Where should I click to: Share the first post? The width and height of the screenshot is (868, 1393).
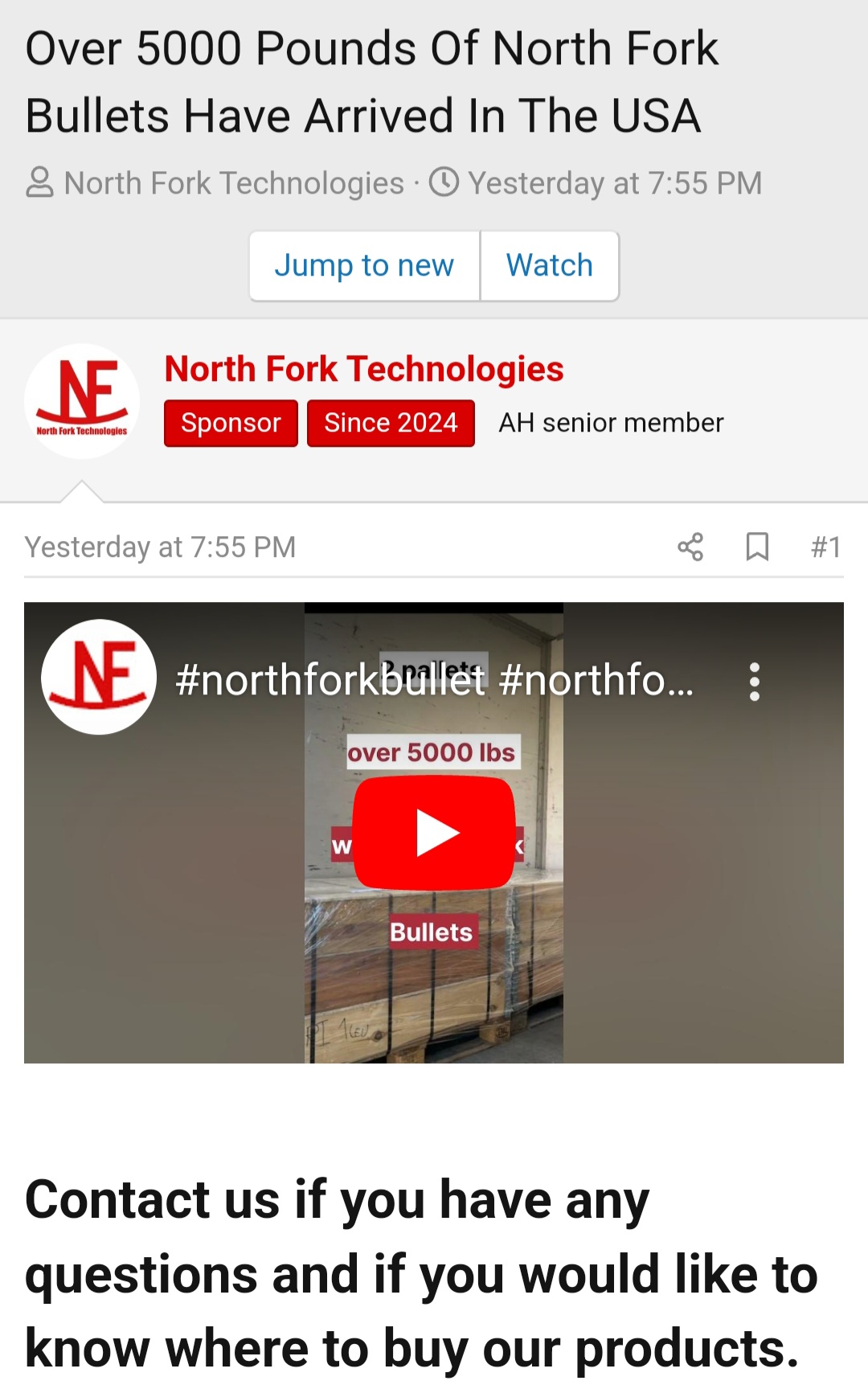690,547
